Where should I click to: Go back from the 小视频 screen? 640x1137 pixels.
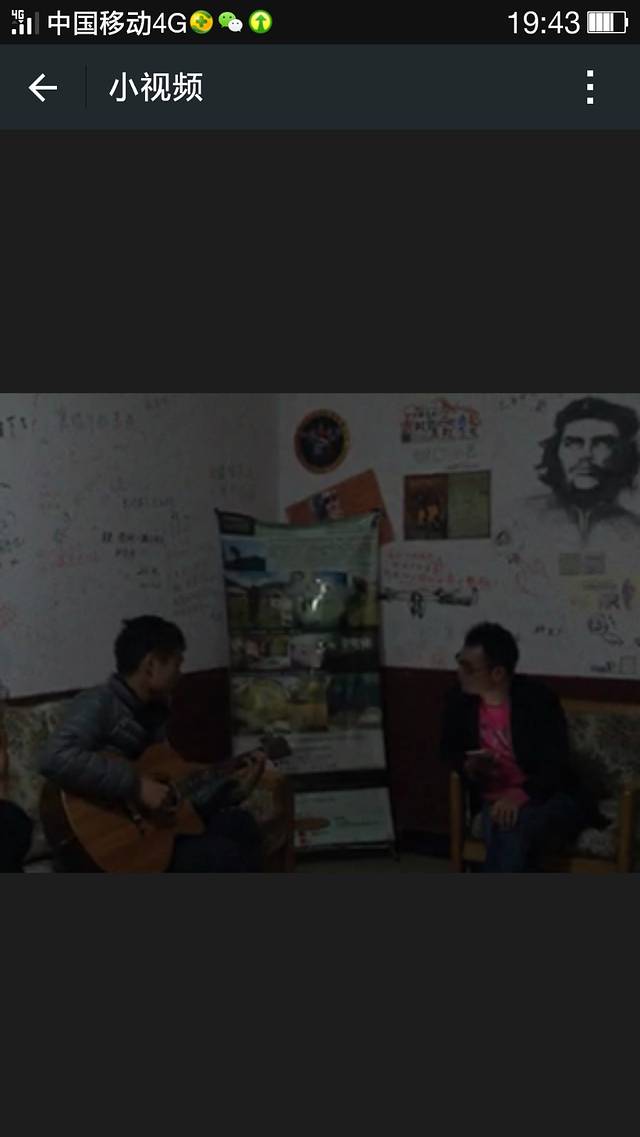[x=42, y=88]
